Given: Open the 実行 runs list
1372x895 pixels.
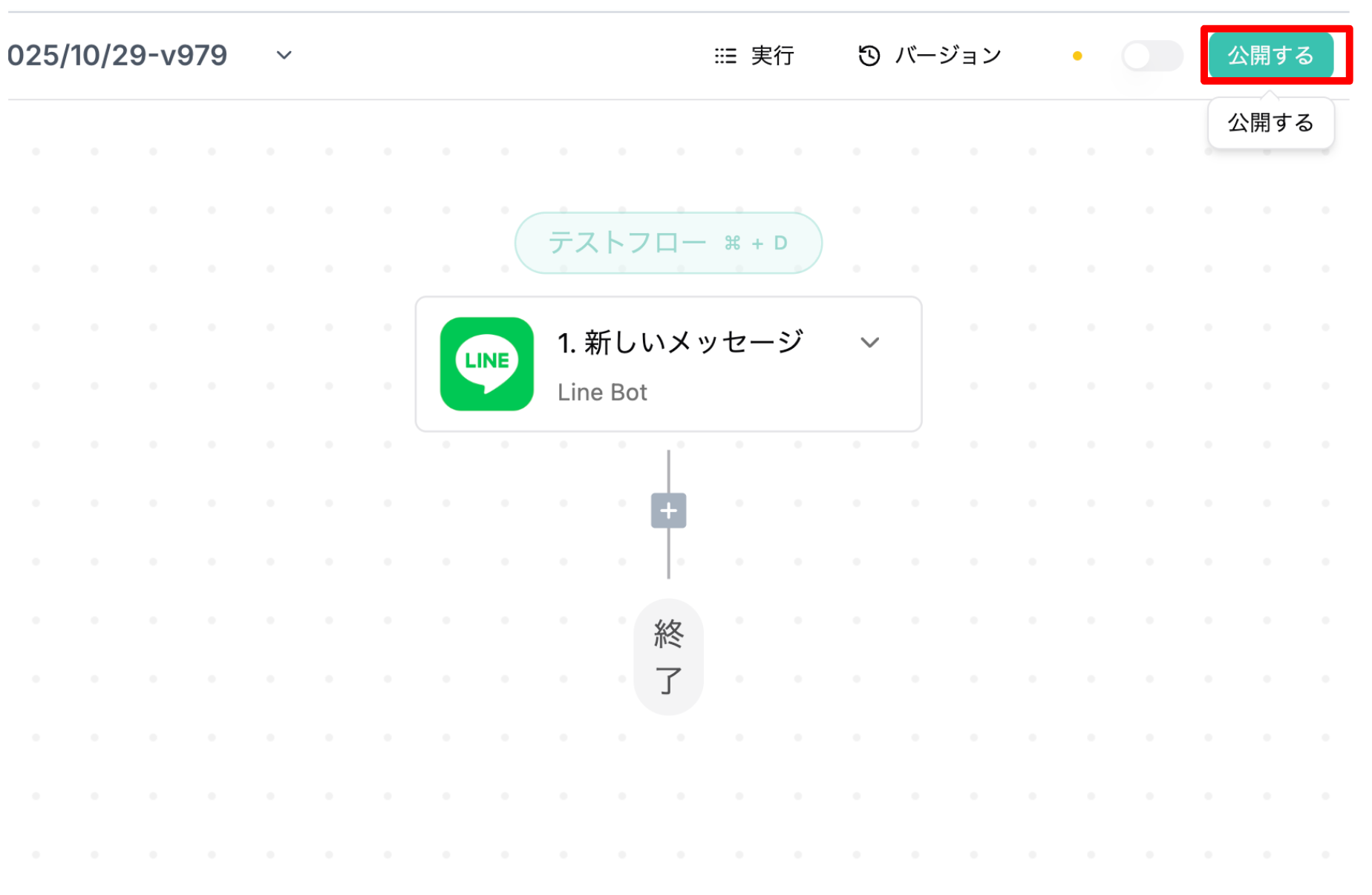Looking at the screenshot, I should (754, 56).
